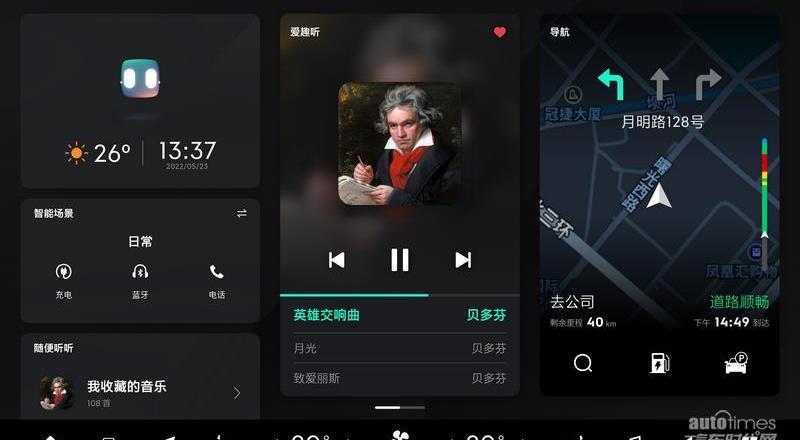Skip to the next track
Viewport: 800px width, 440px height.
coord(463,260)
